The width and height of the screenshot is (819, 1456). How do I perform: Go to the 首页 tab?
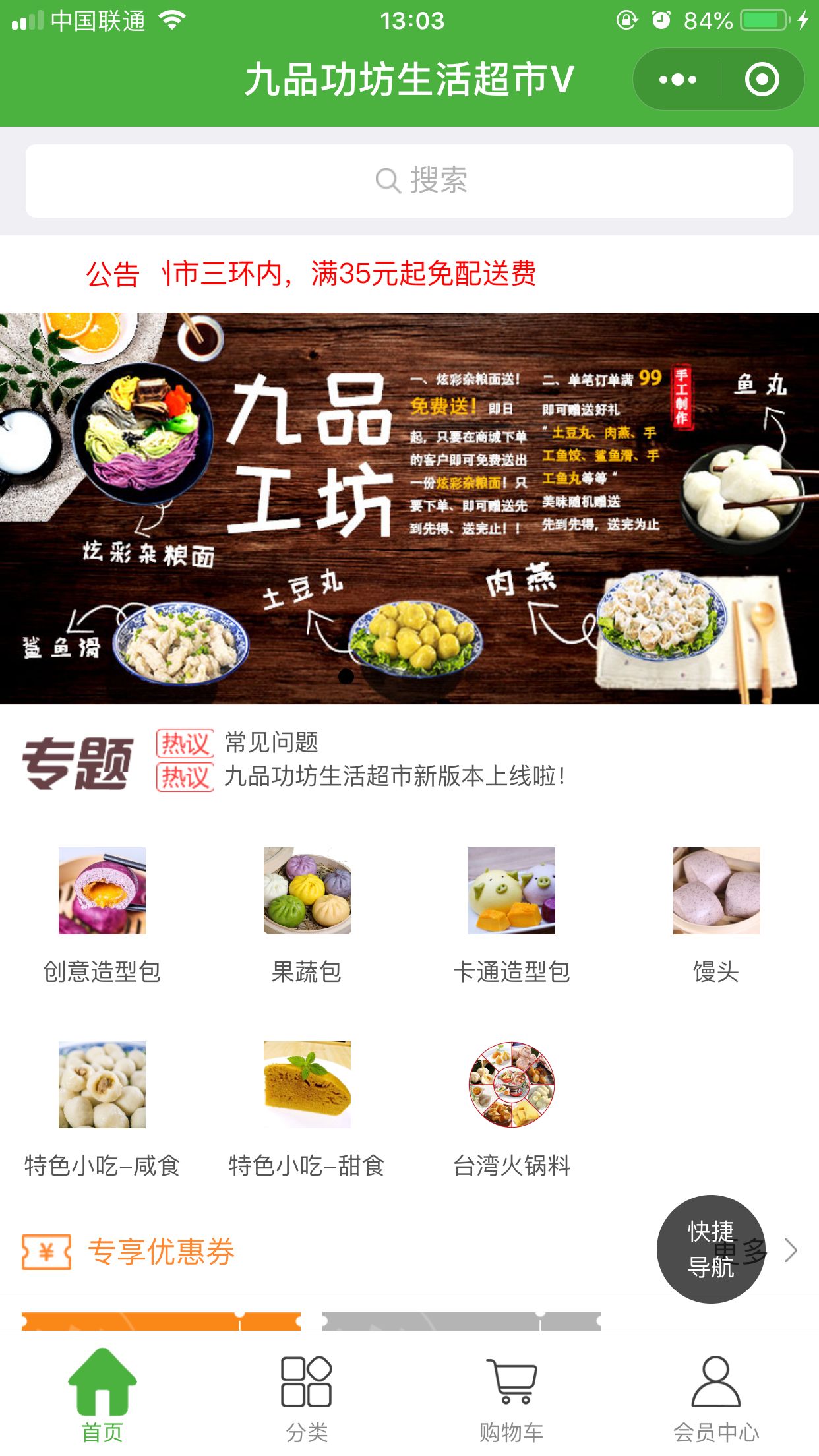102,1395
